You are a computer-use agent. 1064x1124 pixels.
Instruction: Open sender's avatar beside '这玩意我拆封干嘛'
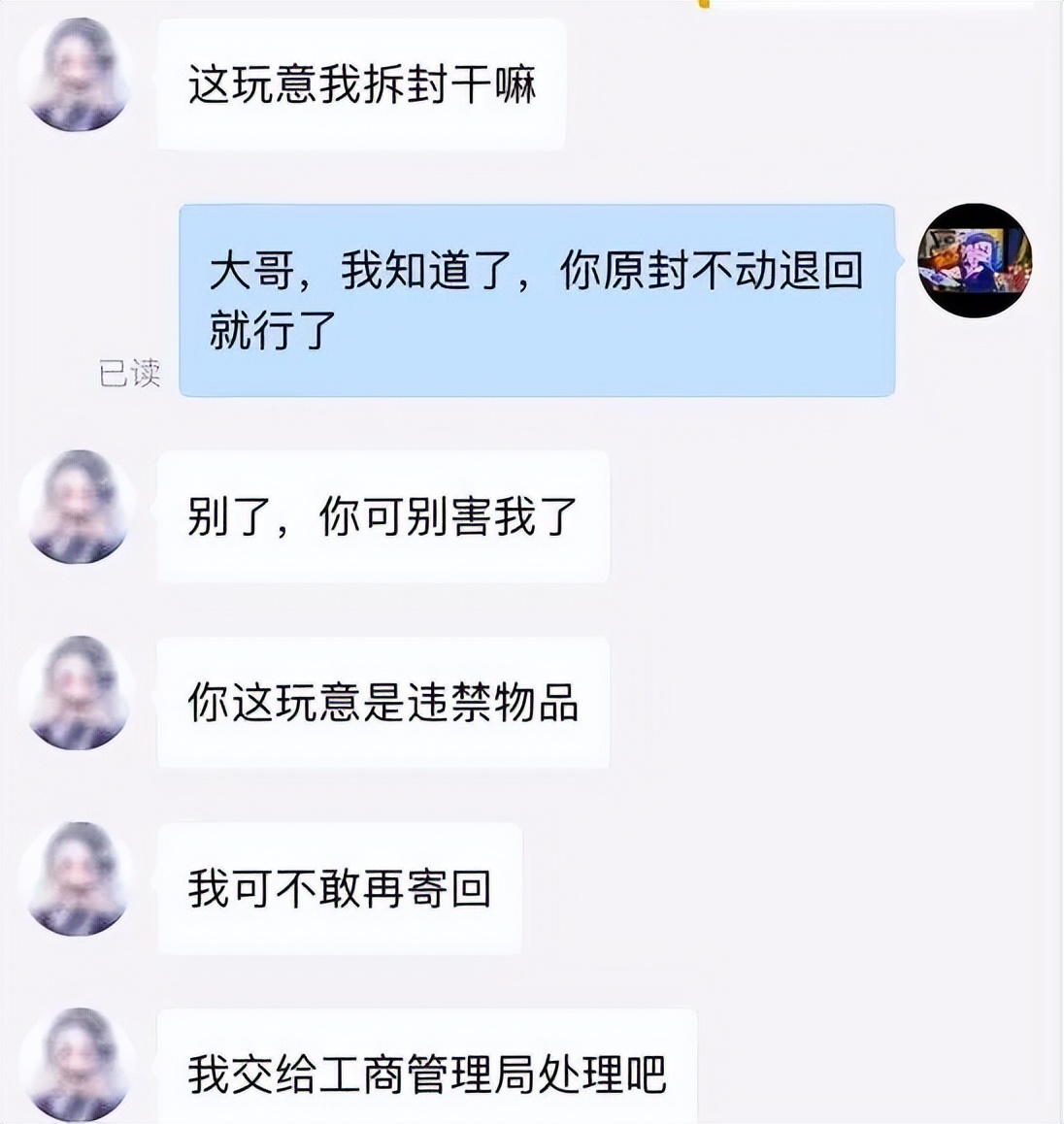point(78,74)
